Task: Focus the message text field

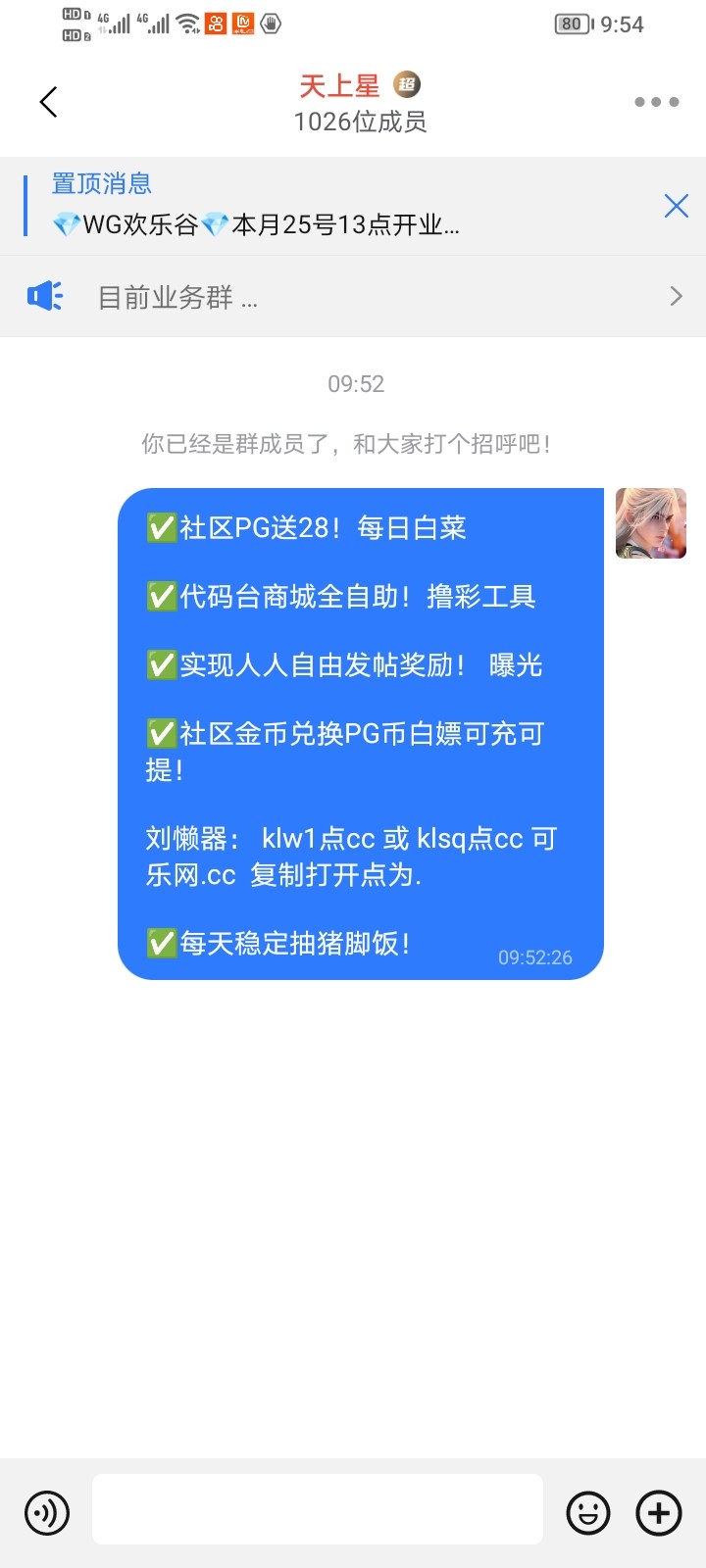Action: (x=317, y=1509)
